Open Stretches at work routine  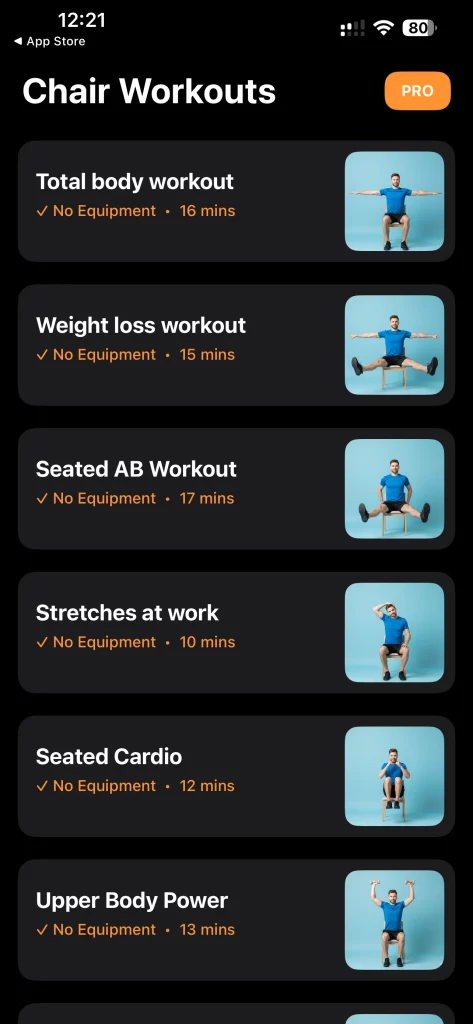click(236, 632)
